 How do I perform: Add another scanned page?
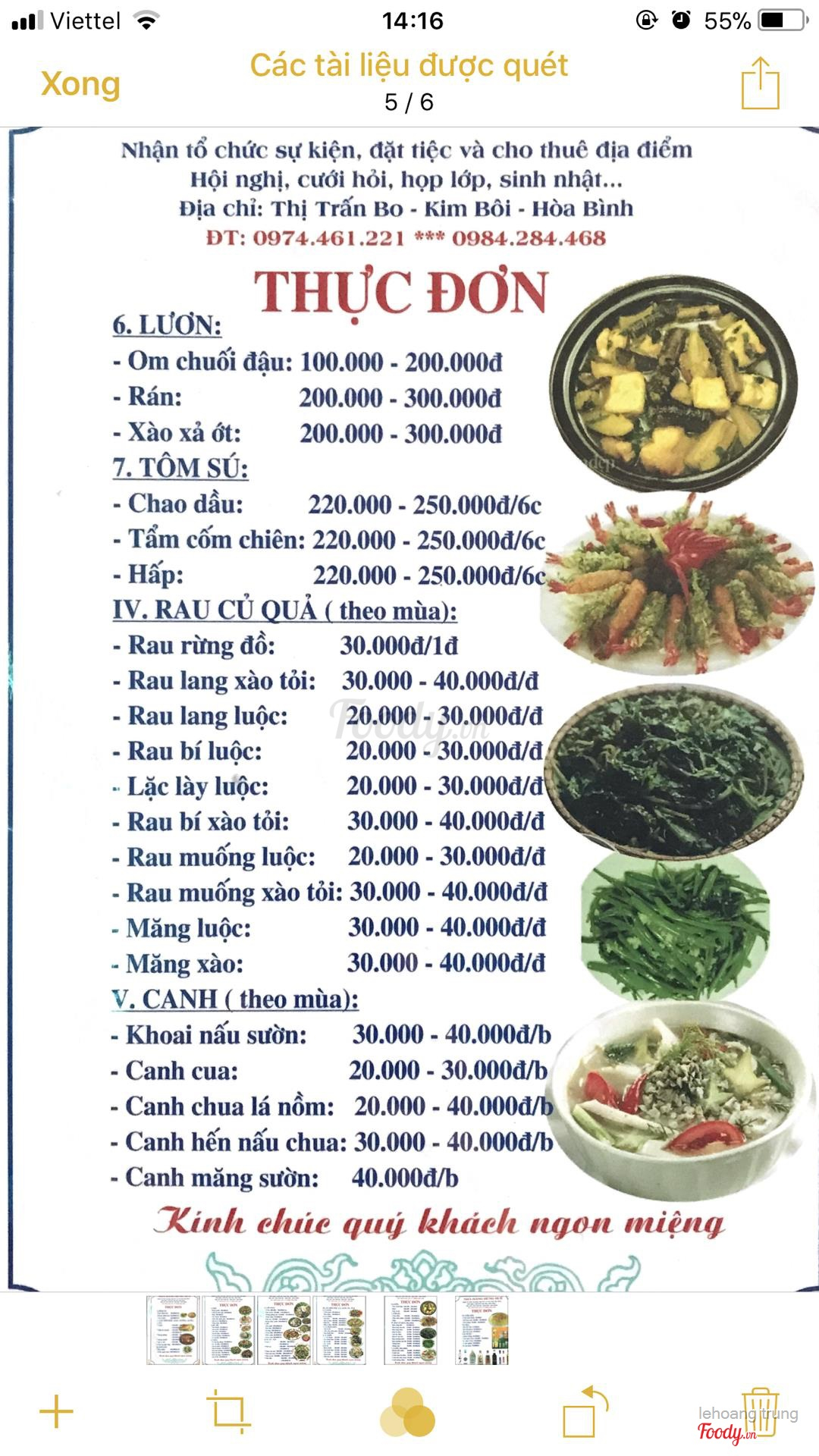(56, 1412)
